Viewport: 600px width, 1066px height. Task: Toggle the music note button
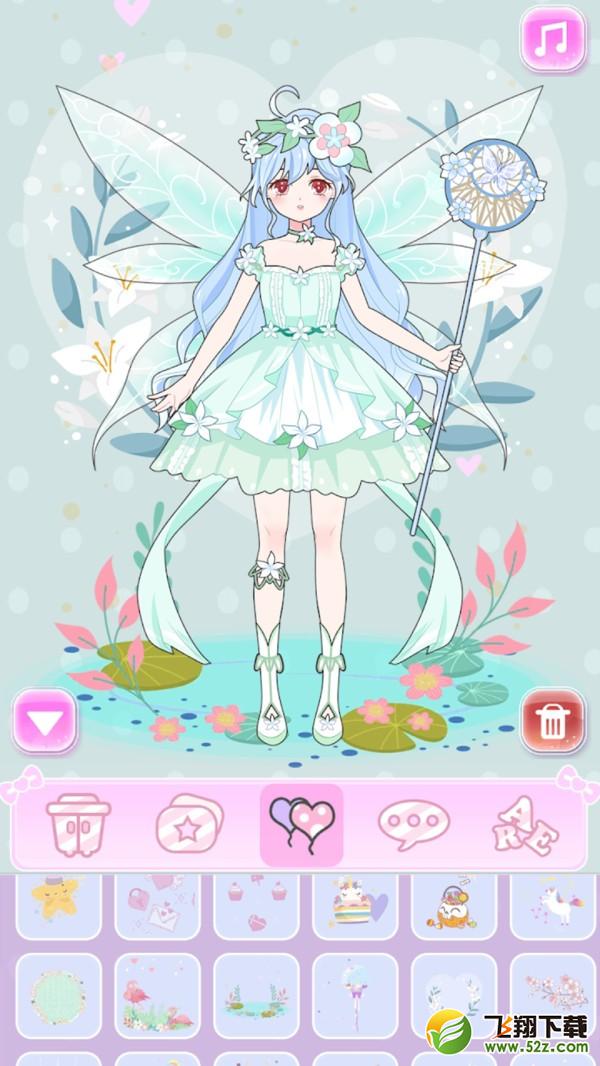(x=553, y=39)
